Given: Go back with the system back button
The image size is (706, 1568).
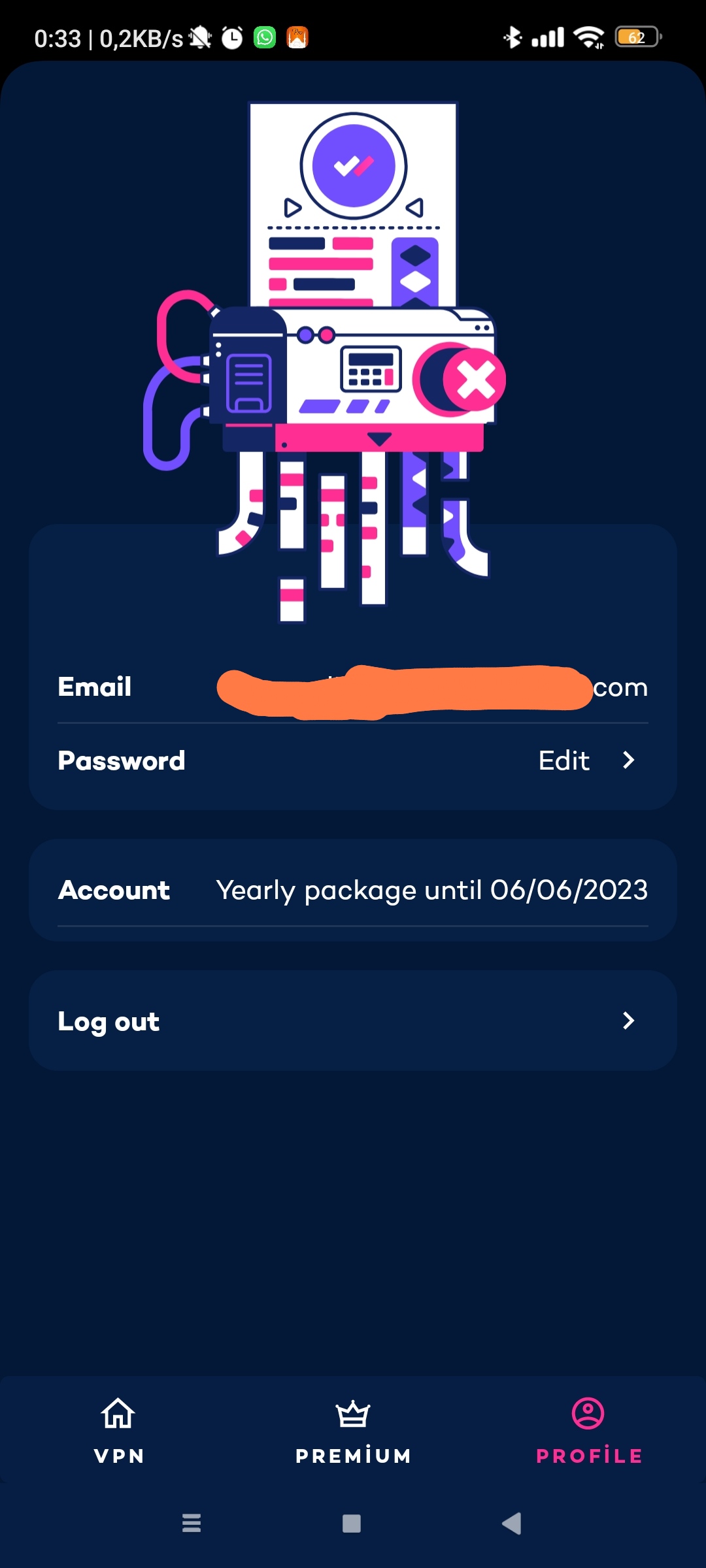Looking at the screenshot, I should point(512,1524).
